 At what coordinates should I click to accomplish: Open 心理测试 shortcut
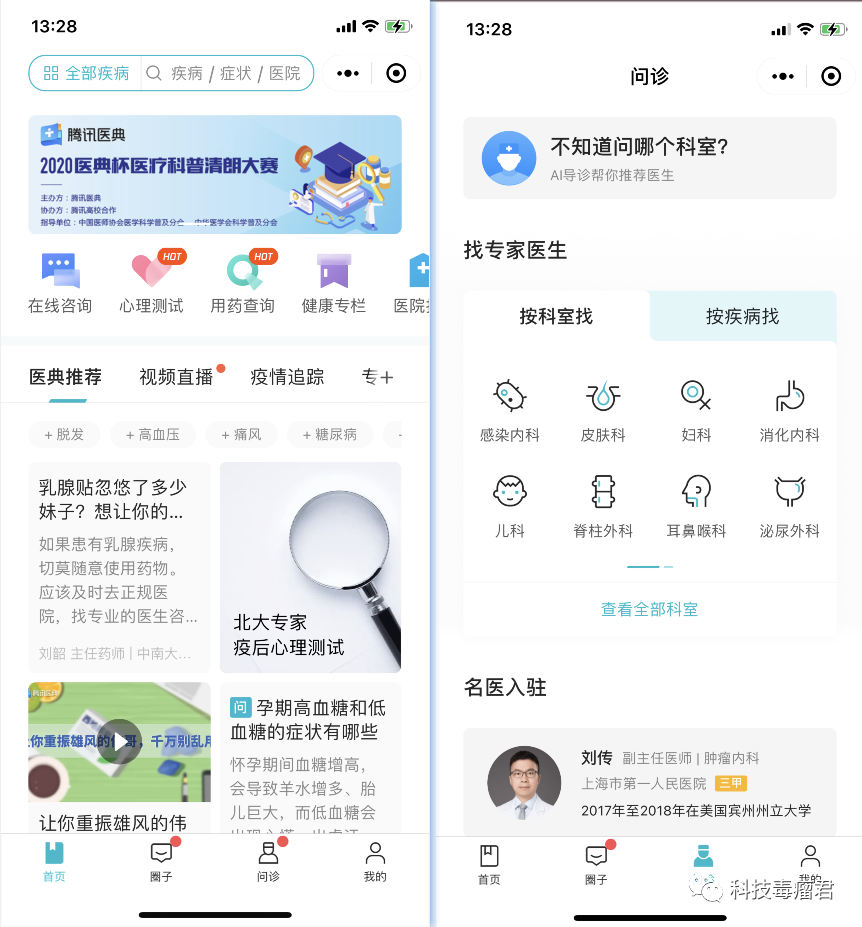pyautogui.click(x=152, y=283)
